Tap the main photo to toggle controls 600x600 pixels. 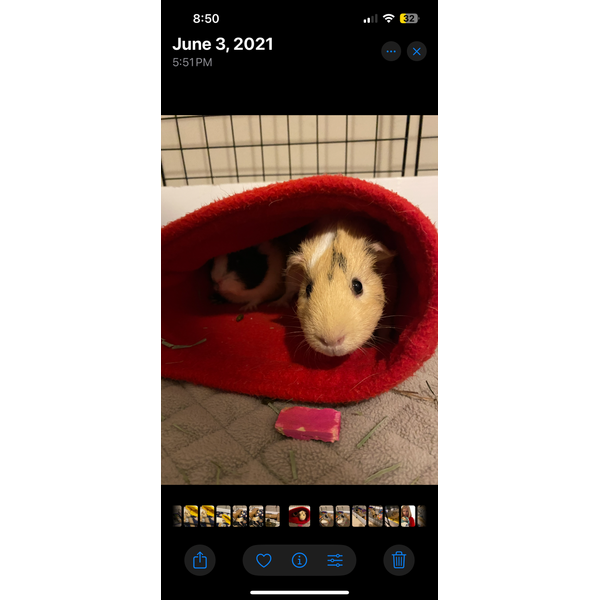(299, 300)
